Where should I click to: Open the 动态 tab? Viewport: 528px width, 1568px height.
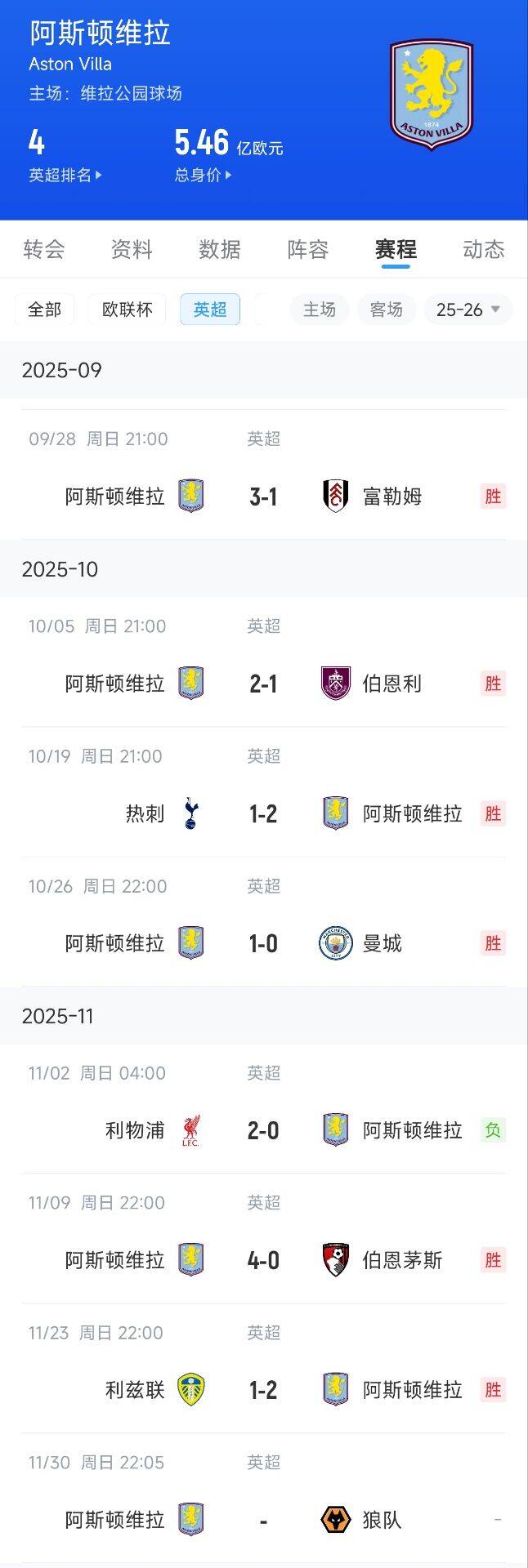click(x=483, y=249)
